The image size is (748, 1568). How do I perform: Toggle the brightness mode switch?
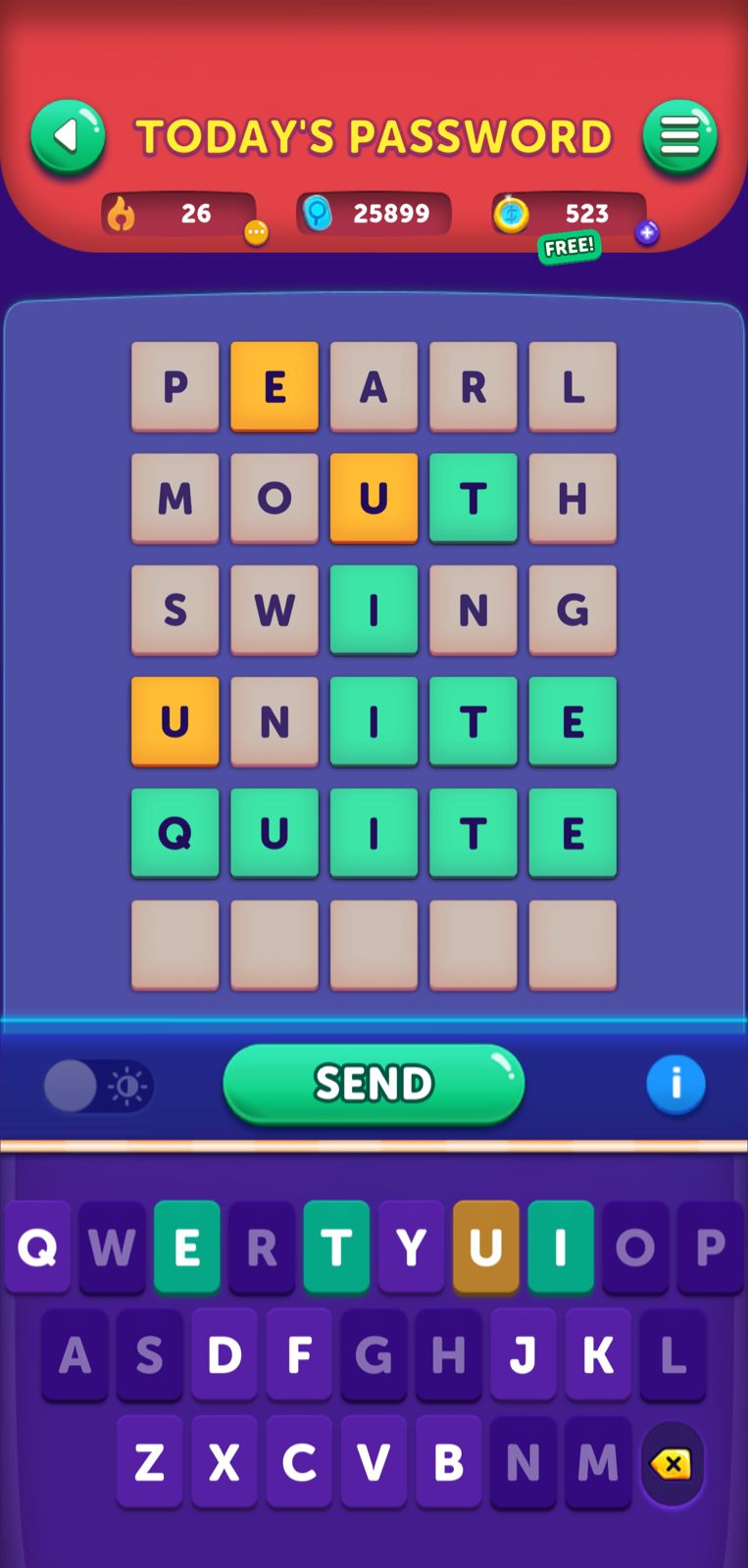[x=98, y=1086]
